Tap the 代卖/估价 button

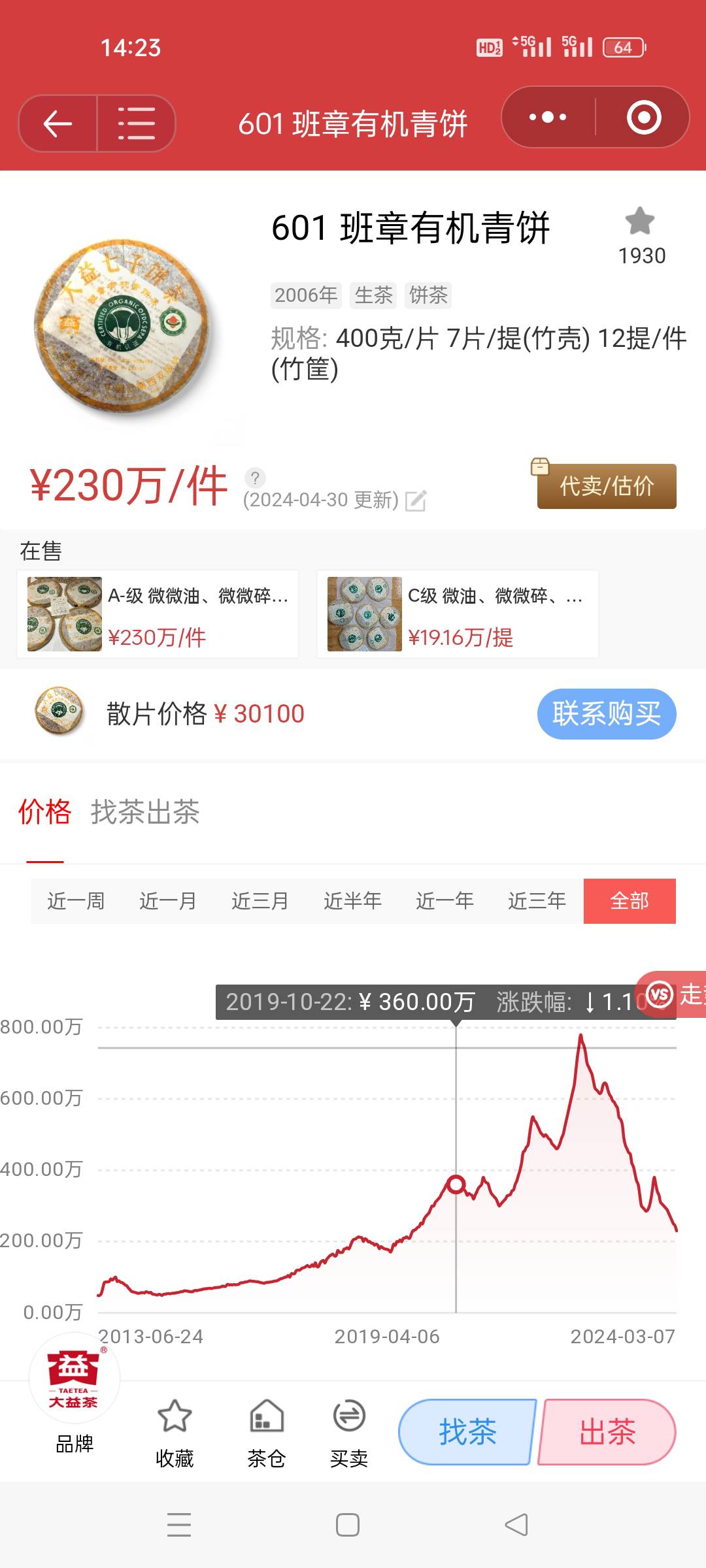click(x=607, y=486)
